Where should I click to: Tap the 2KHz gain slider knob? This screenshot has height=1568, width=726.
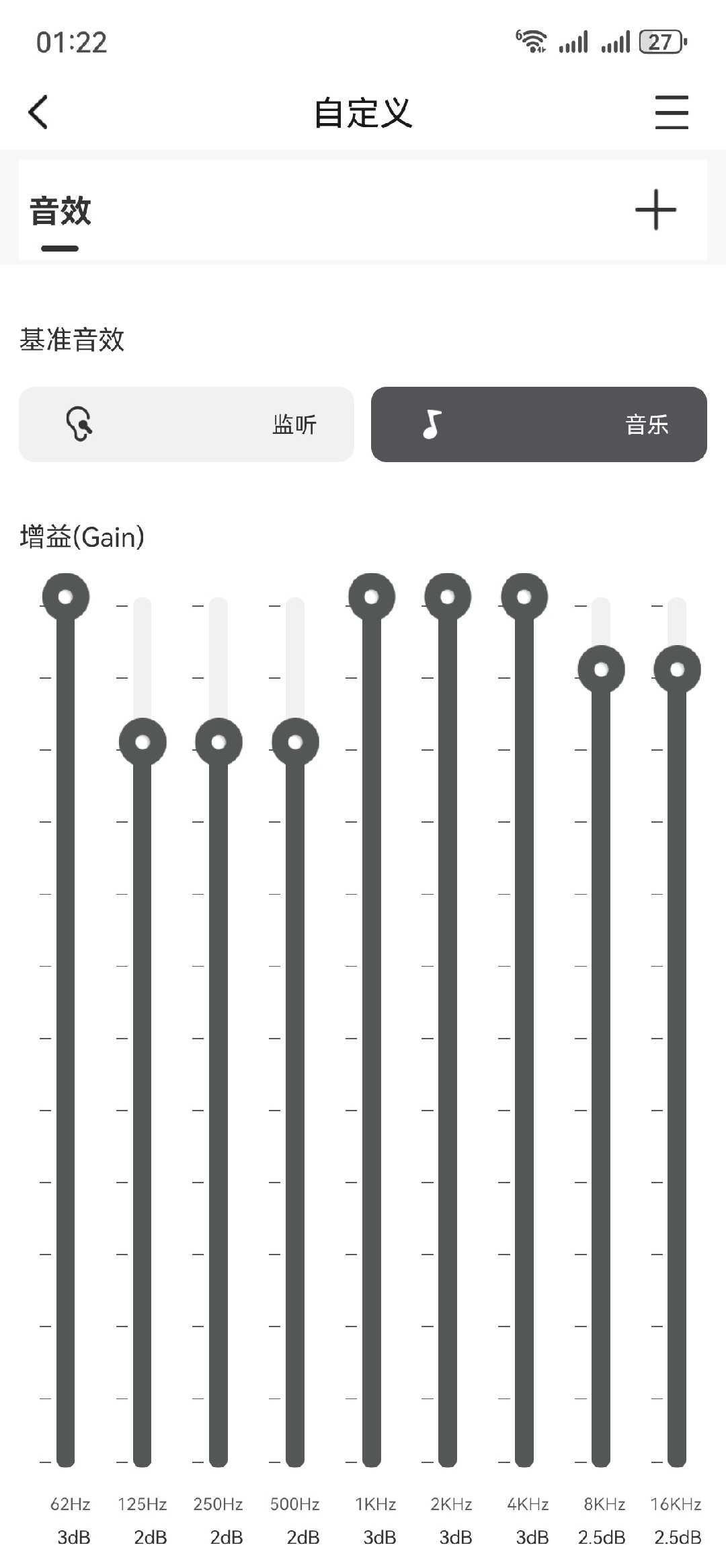[448, 597]
